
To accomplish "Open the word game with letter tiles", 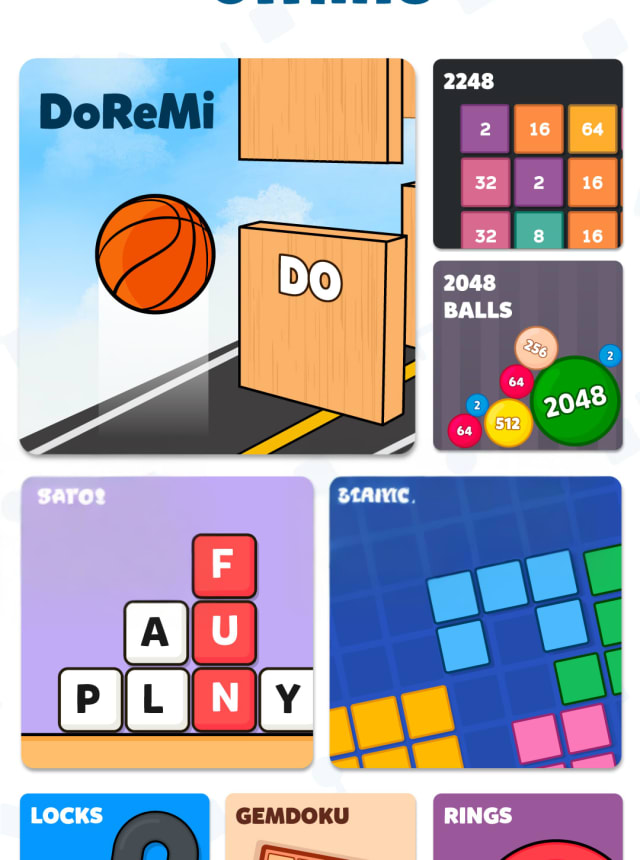I will click(168, 622).
